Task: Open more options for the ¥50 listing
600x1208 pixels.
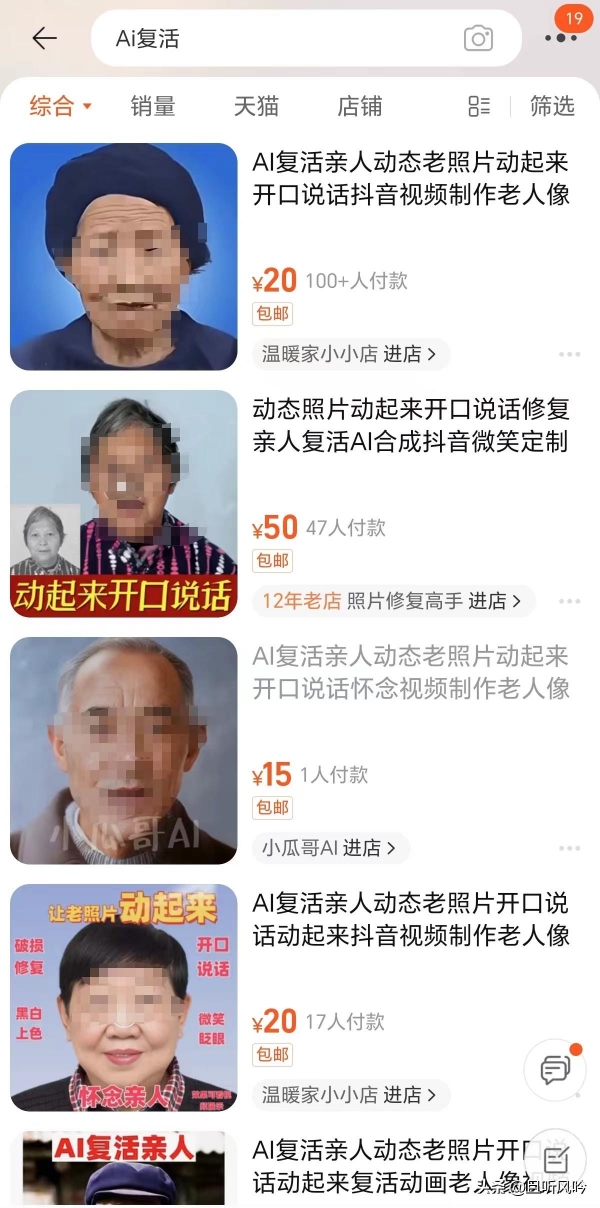Action: (570, 601)
